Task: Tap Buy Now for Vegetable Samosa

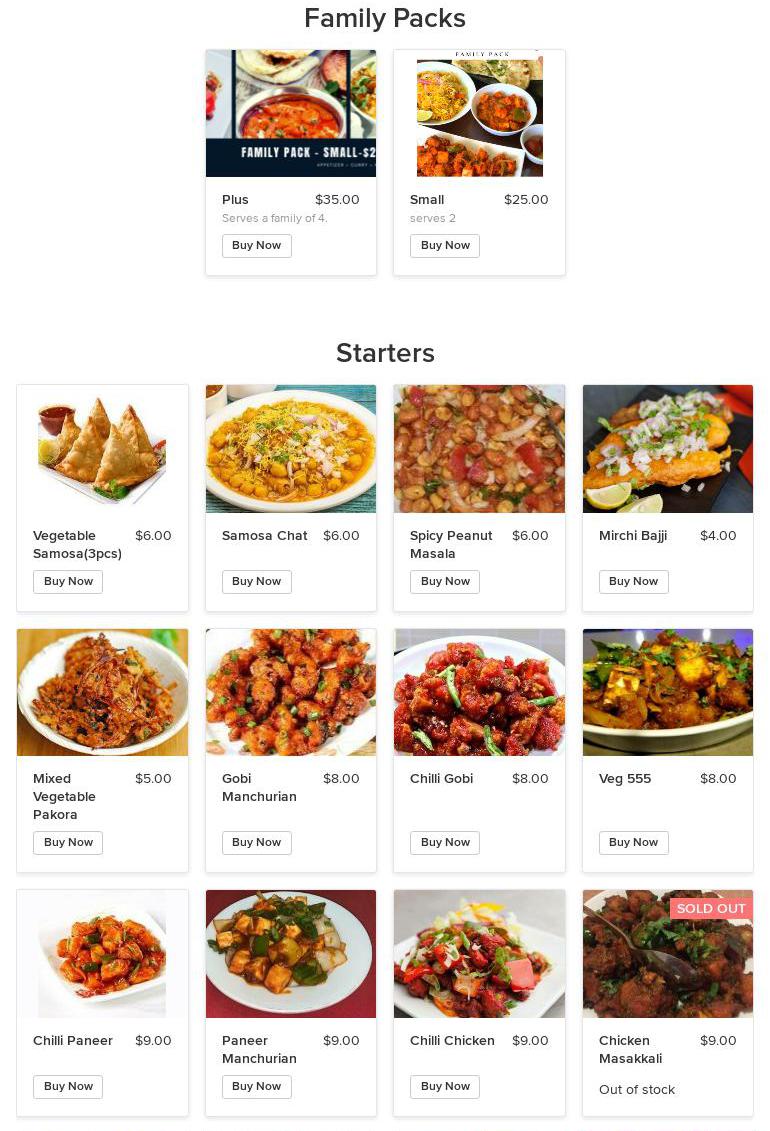Action: 68,582
